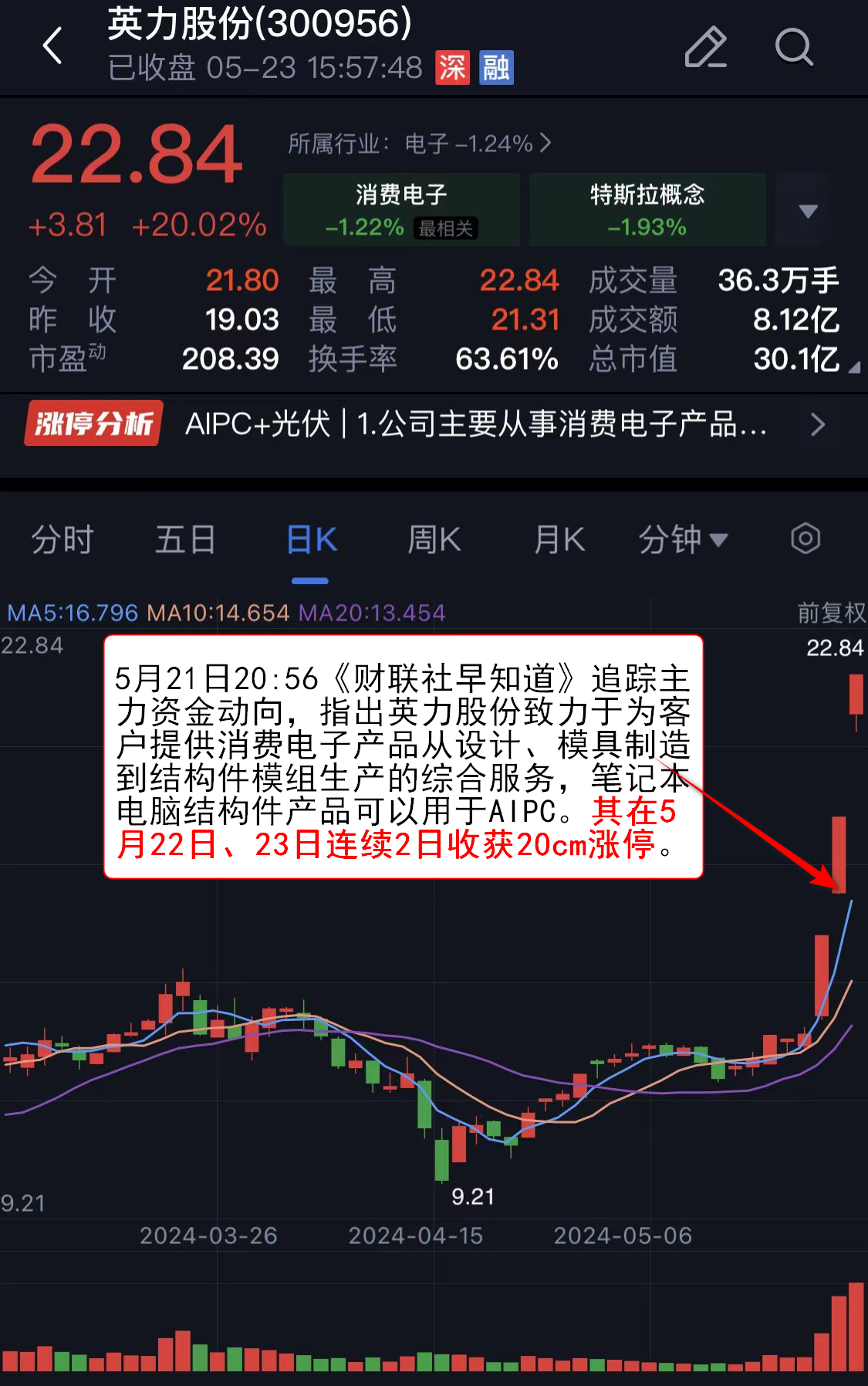868x1386 pixels.
Task: Open the 消费电子 concept chip
Action: [x=401, y=209]
